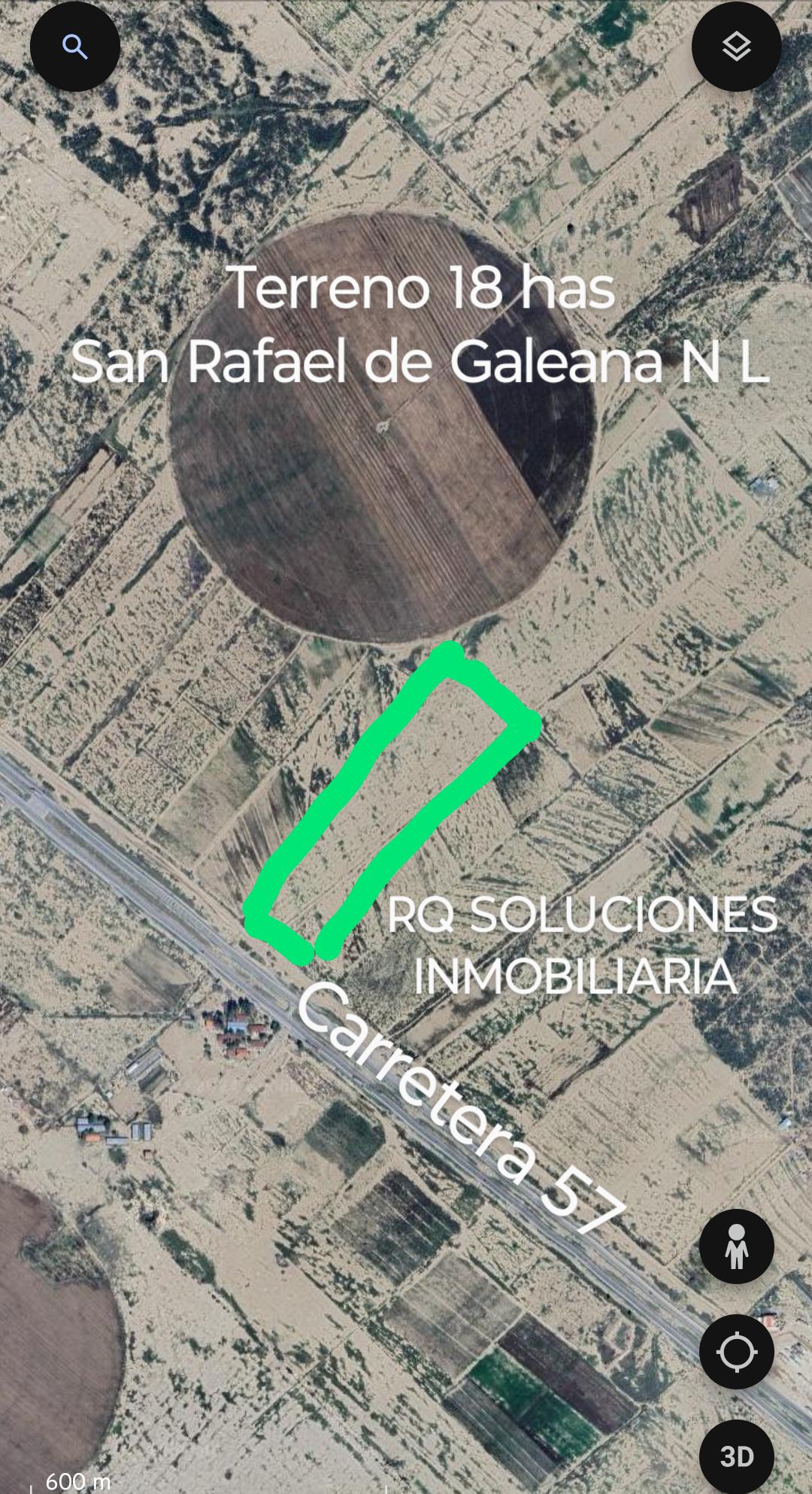Center the map on my location

(x=736, y=1352)
